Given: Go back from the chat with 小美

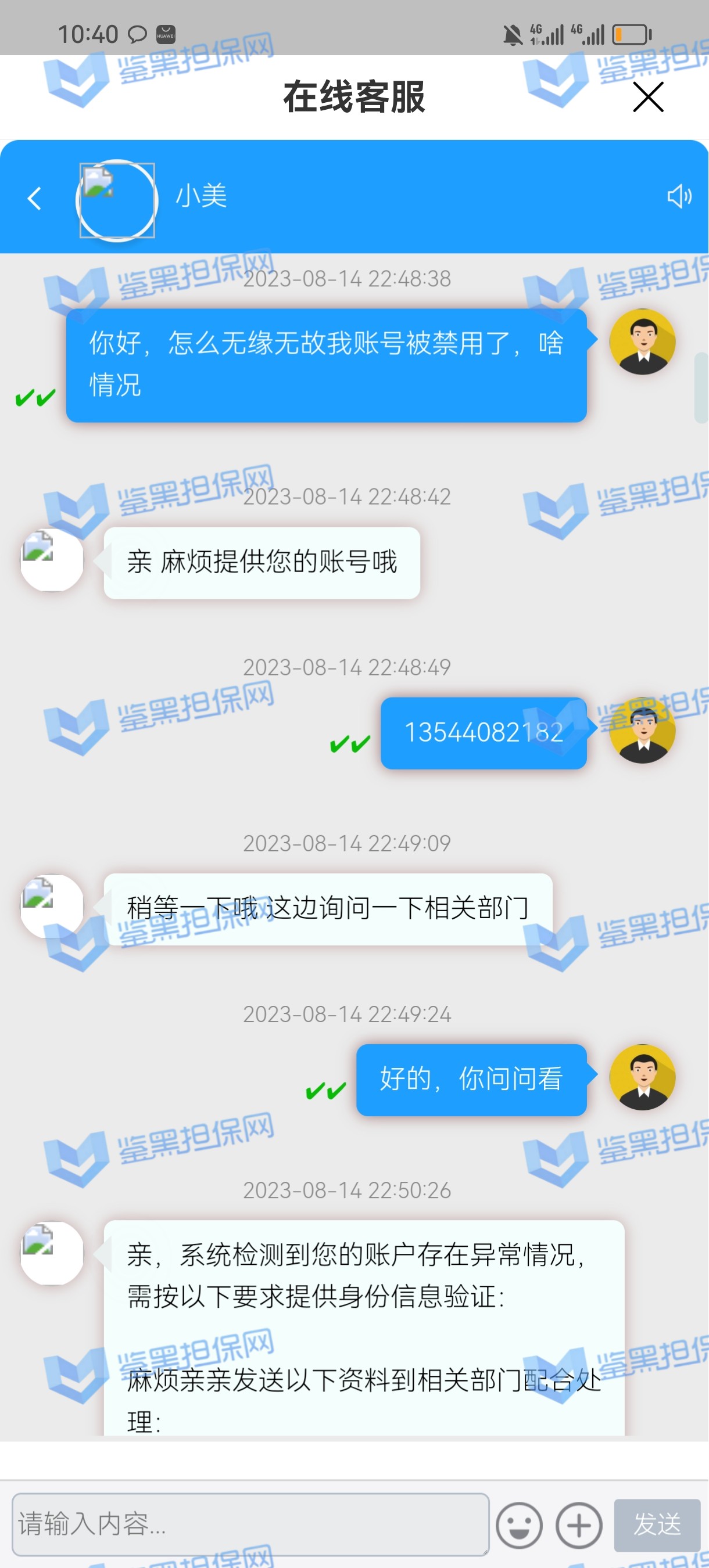Looking at the screenshot, I should [x=35, y=198].
